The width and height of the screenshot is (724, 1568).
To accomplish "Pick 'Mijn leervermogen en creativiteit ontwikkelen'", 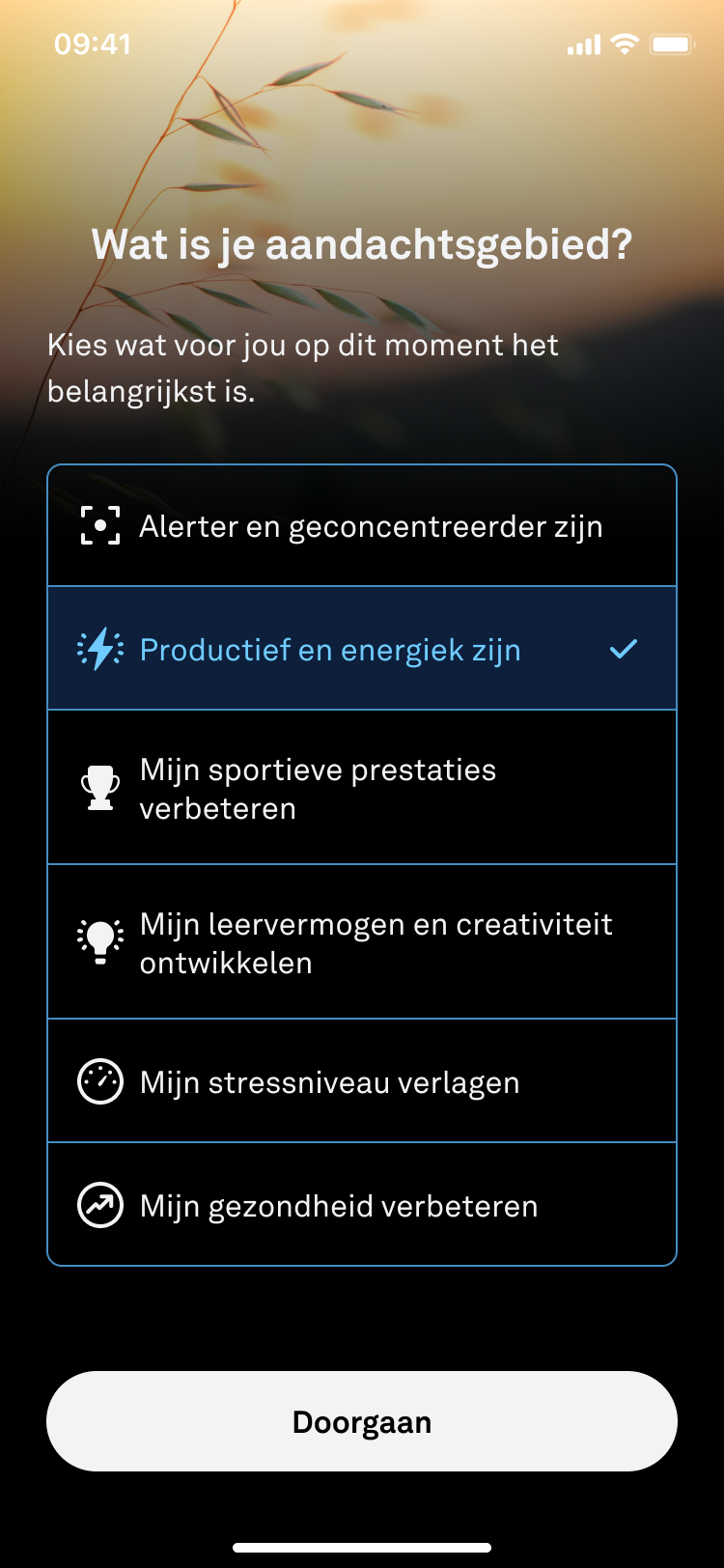I will click(x=362, y=942).
